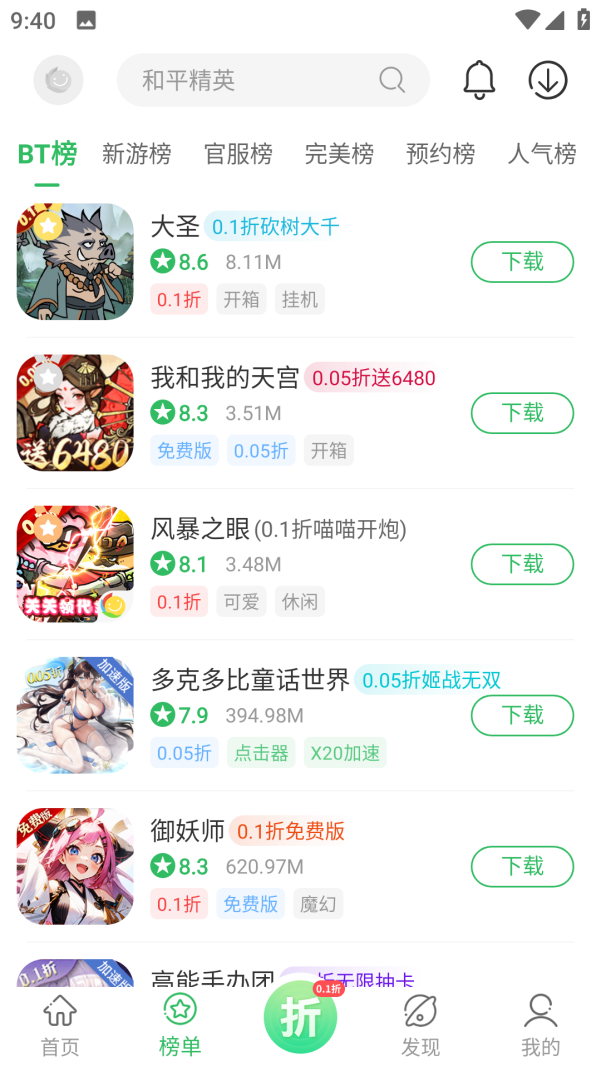The image size is (600, 1067).
Task: Open the 大圣 game icon
Action: (75, 262)
